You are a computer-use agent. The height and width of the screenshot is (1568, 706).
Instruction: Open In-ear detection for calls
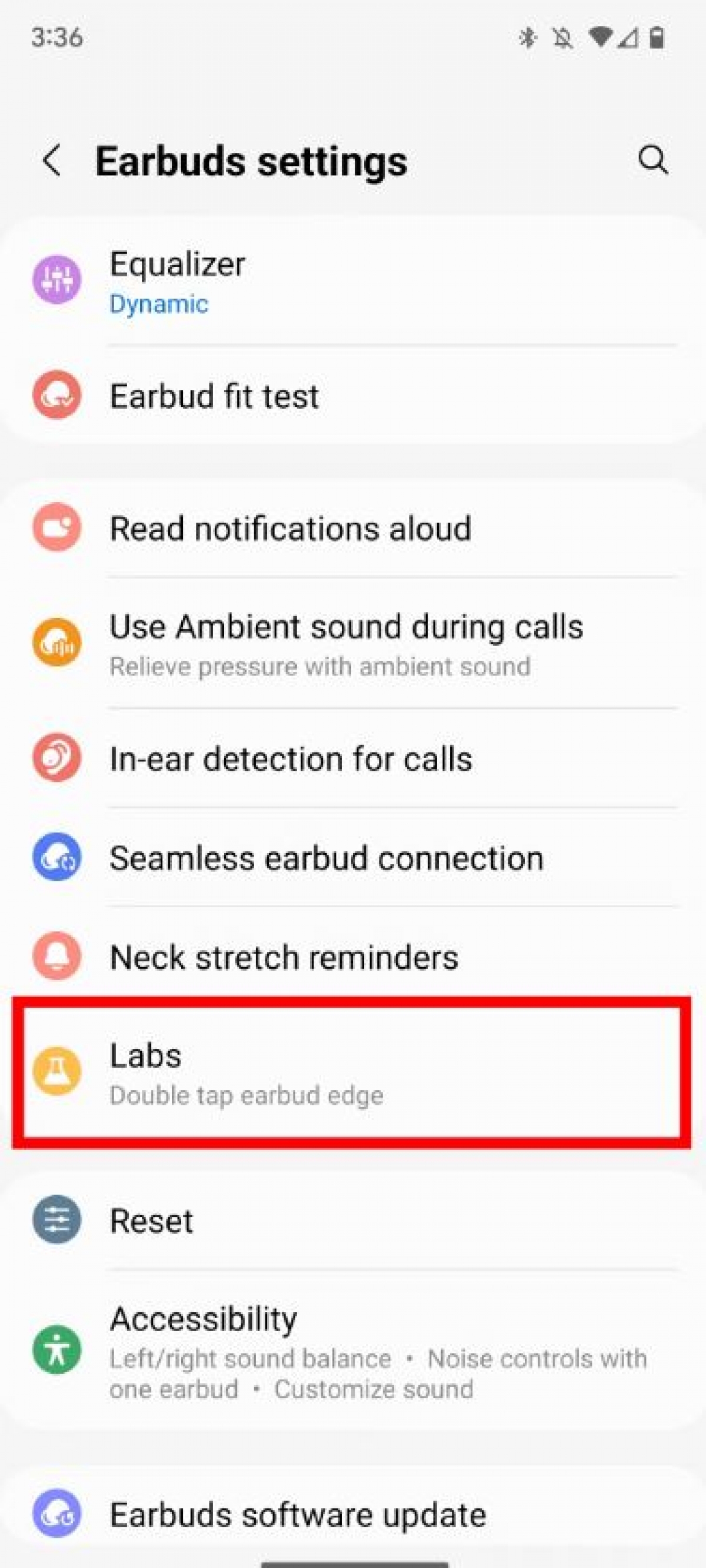(354, 758)
